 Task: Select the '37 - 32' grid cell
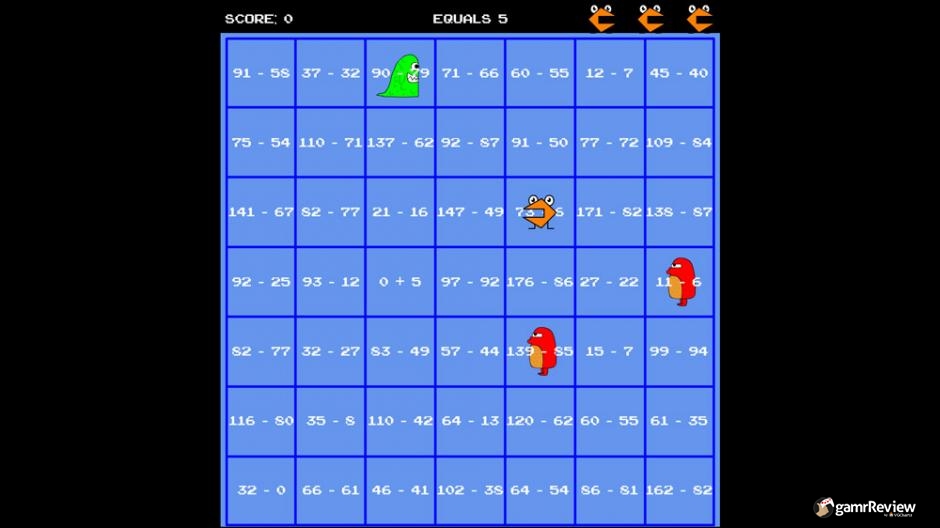pos(330,73)
